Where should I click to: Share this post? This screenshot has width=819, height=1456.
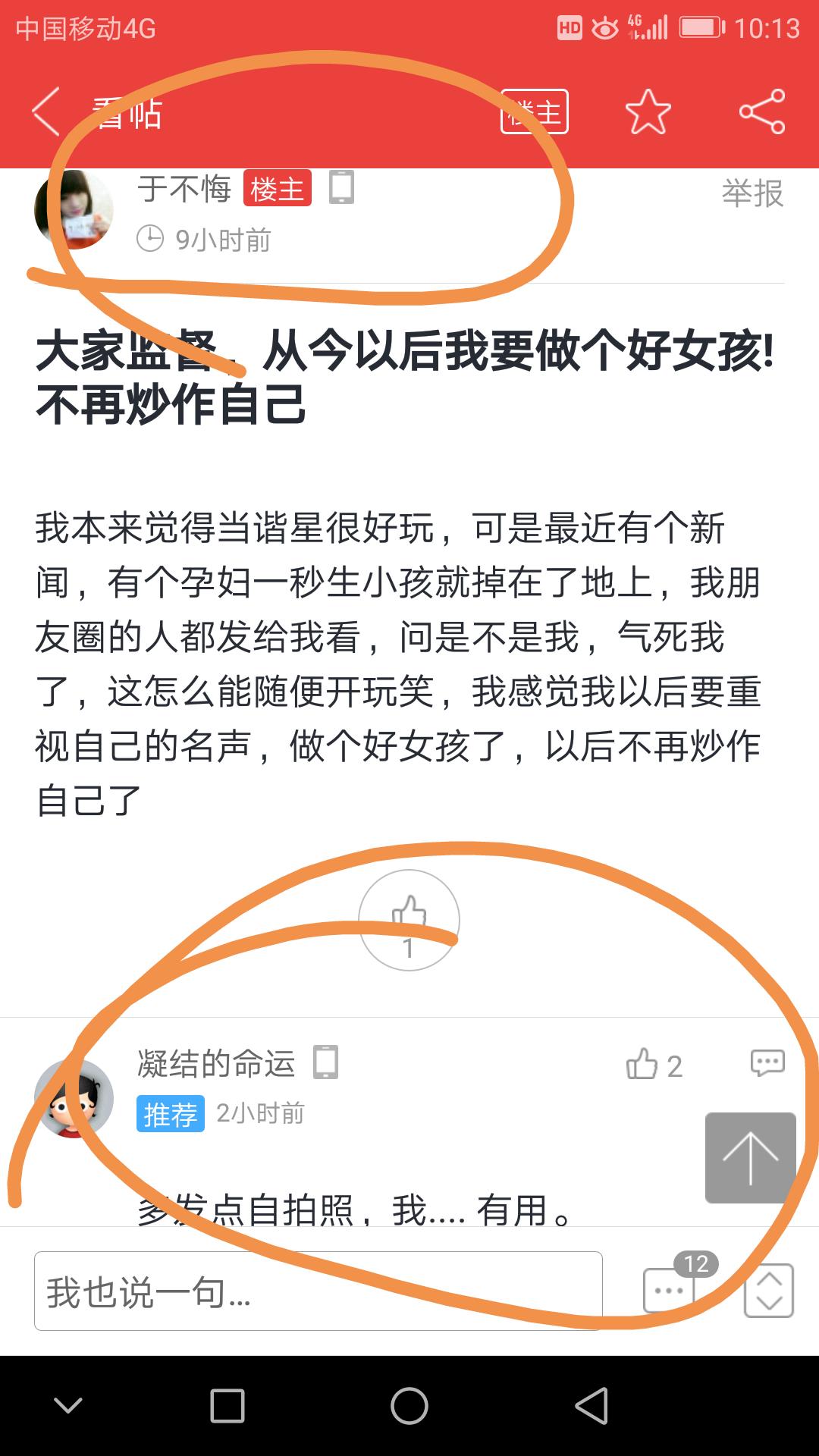pos(761,112)
